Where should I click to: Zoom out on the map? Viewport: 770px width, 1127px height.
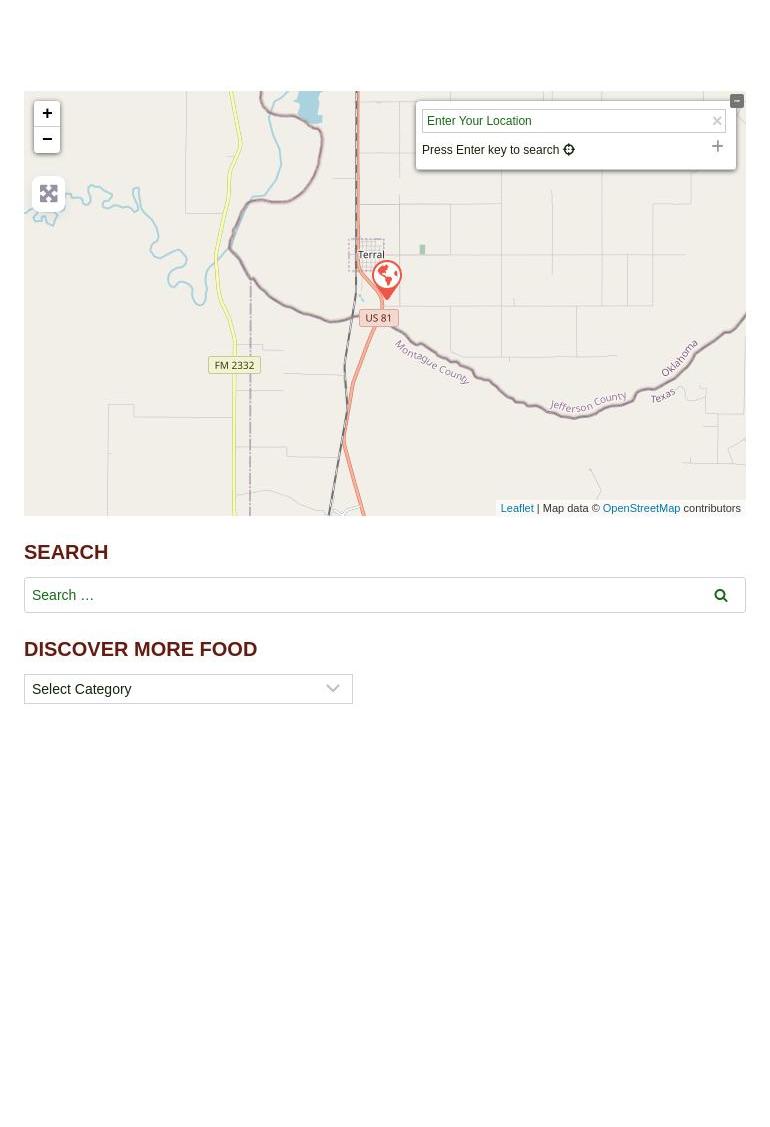click(x=47, y=140)
